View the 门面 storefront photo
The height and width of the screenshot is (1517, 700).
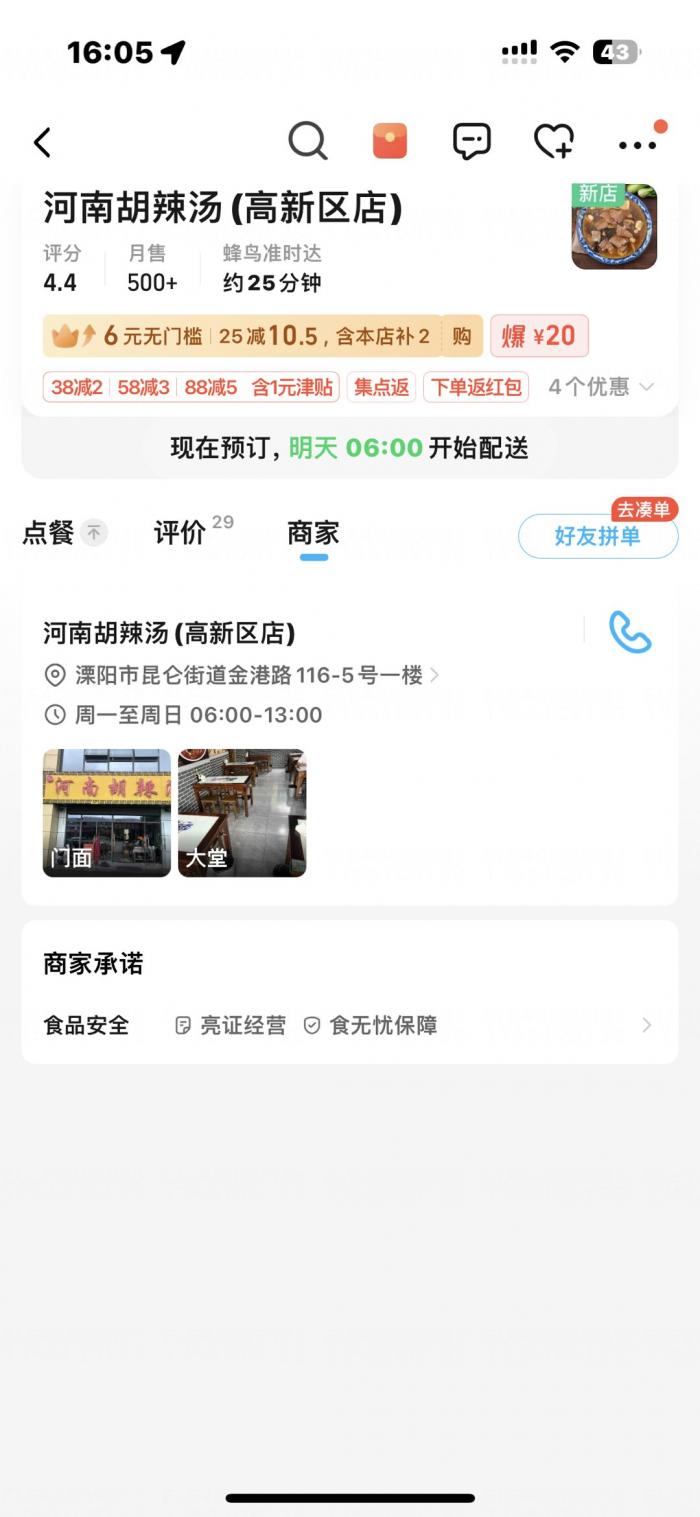coord(107,813)
